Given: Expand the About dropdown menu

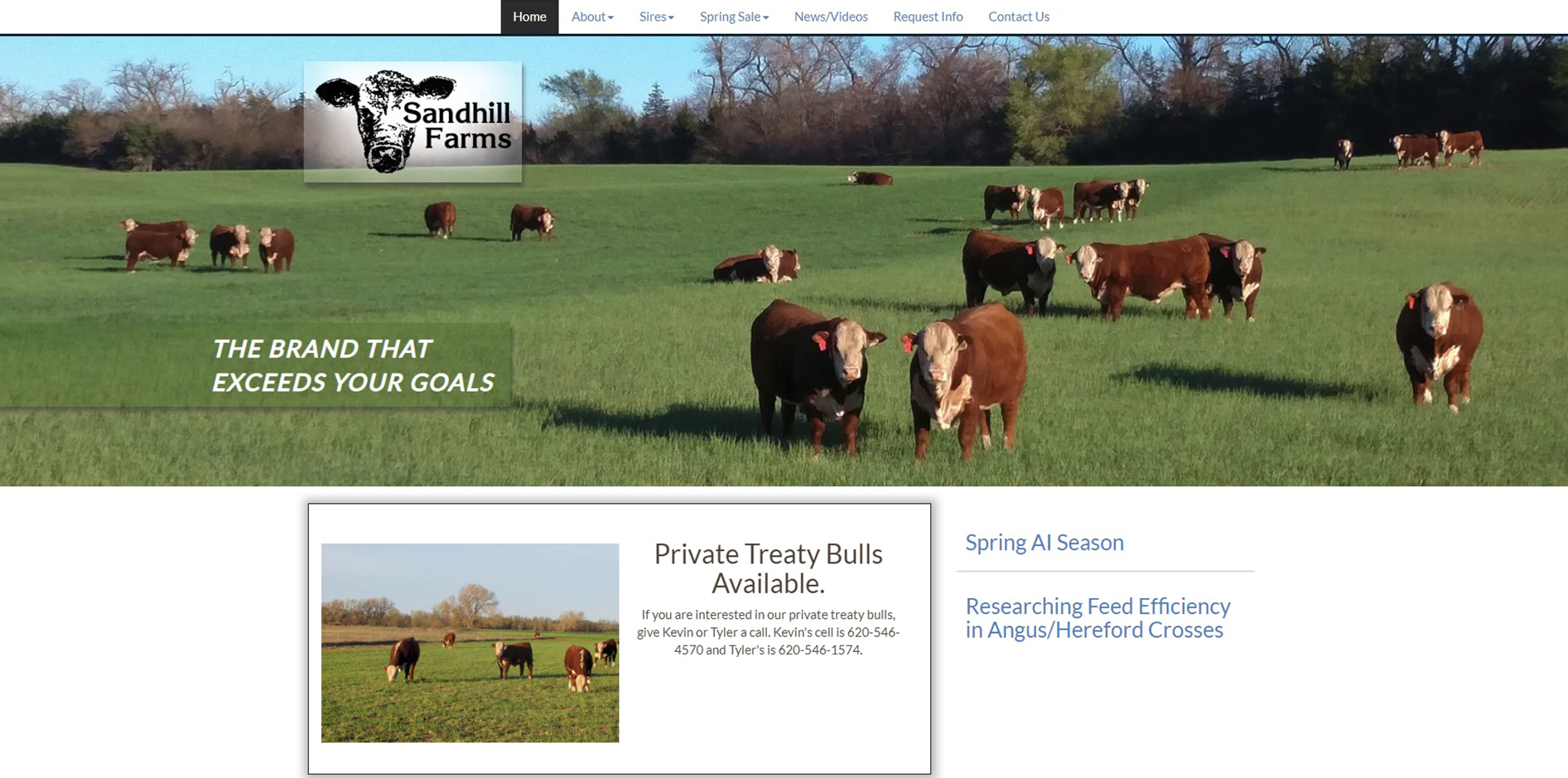Looking at the screenshot, I should 592,17.
